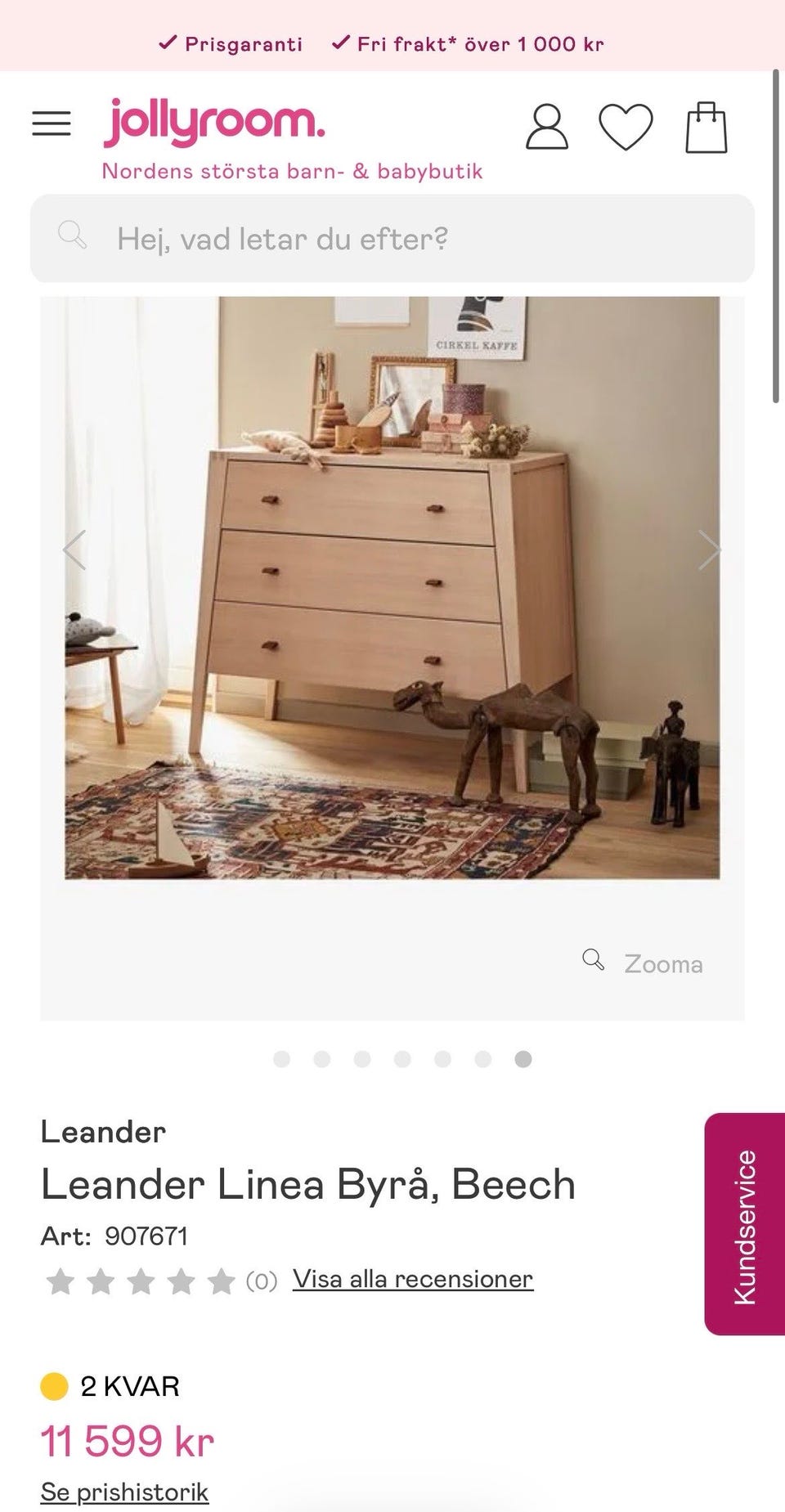Open the wishlist heart icon

tap(626, 128)
